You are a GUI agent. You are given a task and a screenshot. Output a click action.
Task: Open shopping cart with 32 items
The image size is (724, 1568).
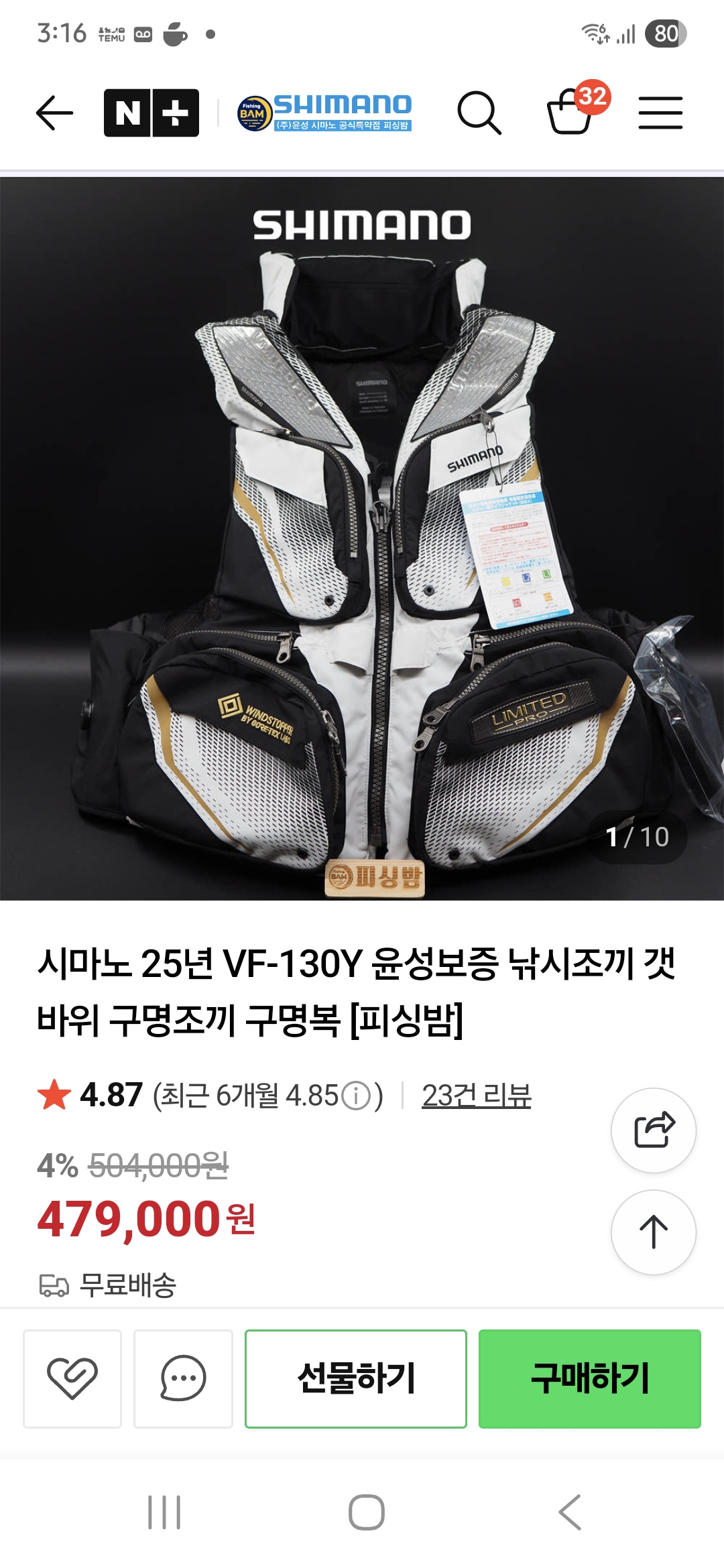tap(570, 111)
